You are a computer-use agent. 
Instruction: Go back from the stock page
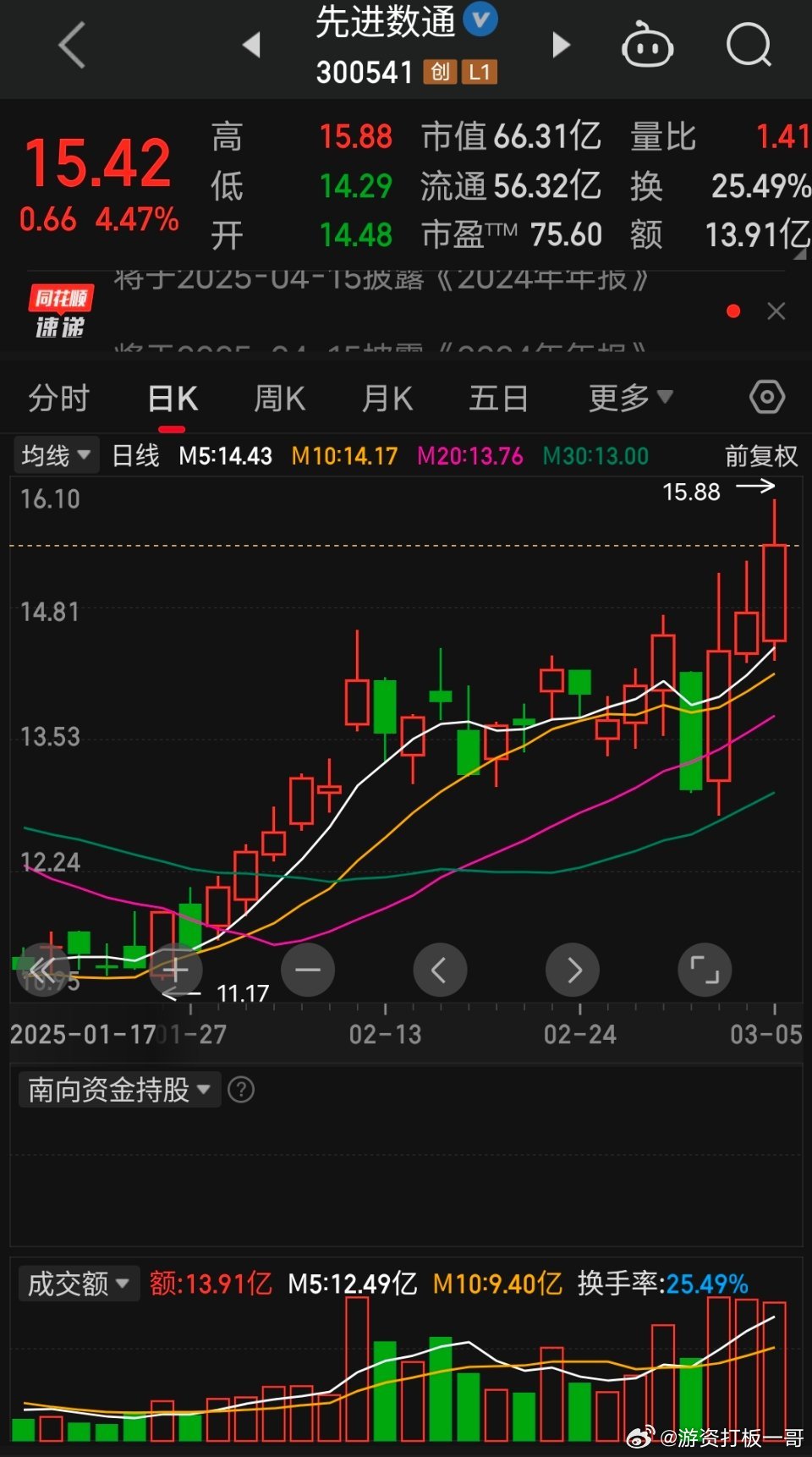tap(73, 45)
